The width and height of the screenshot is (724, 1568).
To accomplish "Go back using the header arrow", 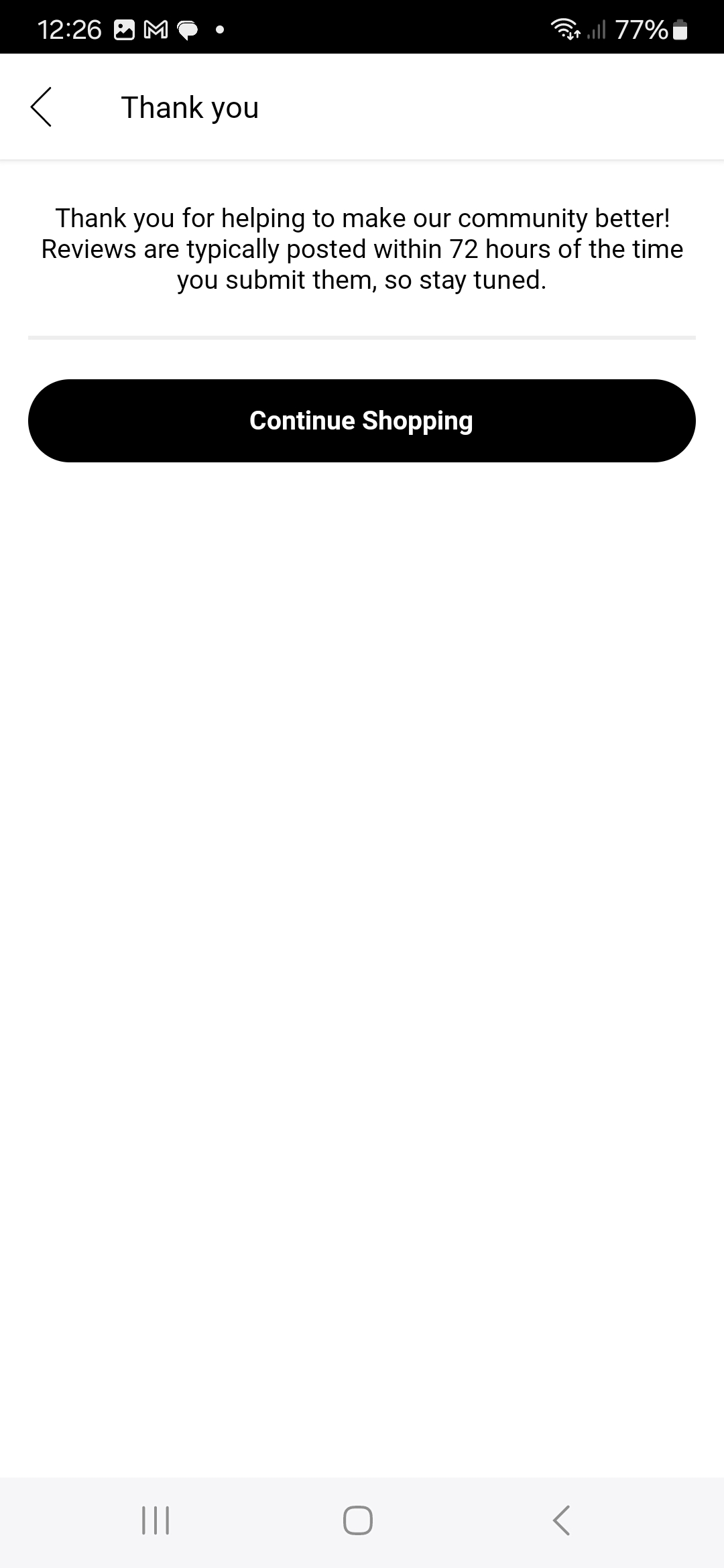I will (x=41, y=107).
